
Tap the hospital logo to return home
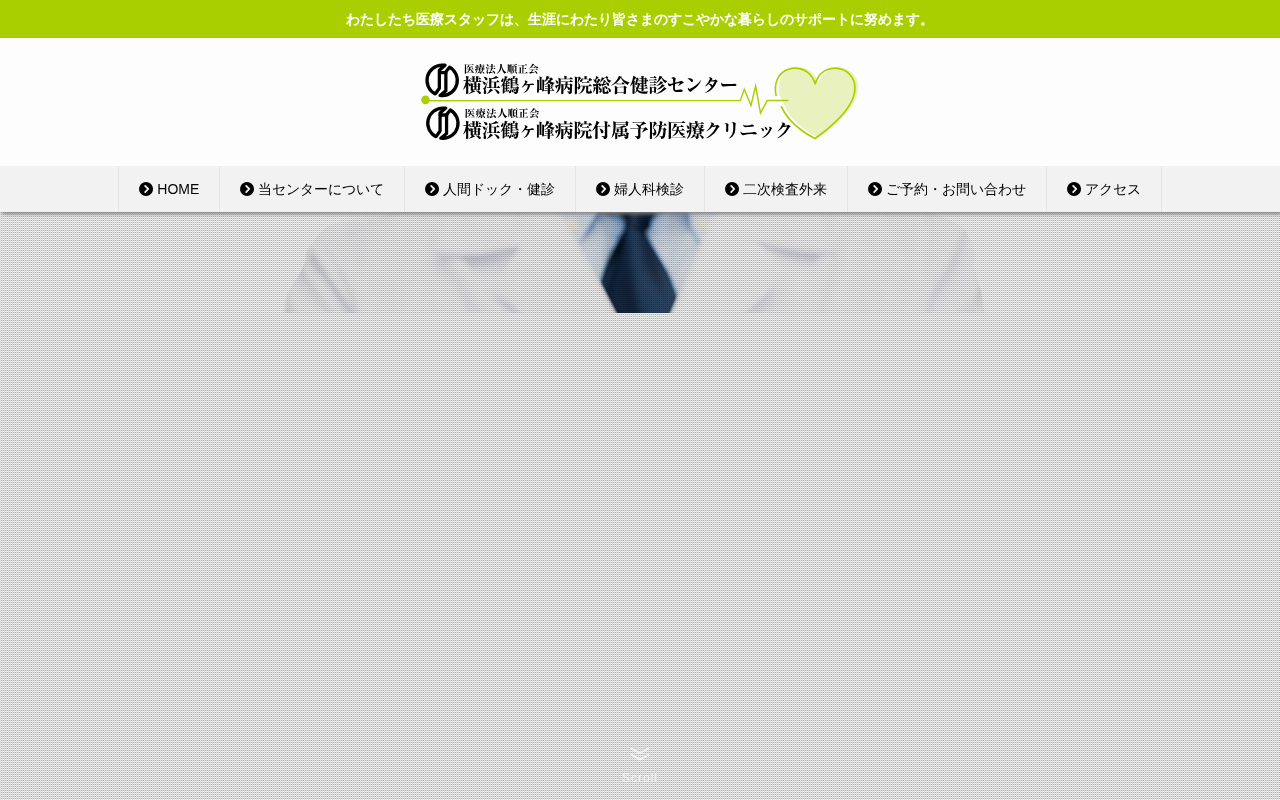tap(640, 102)
